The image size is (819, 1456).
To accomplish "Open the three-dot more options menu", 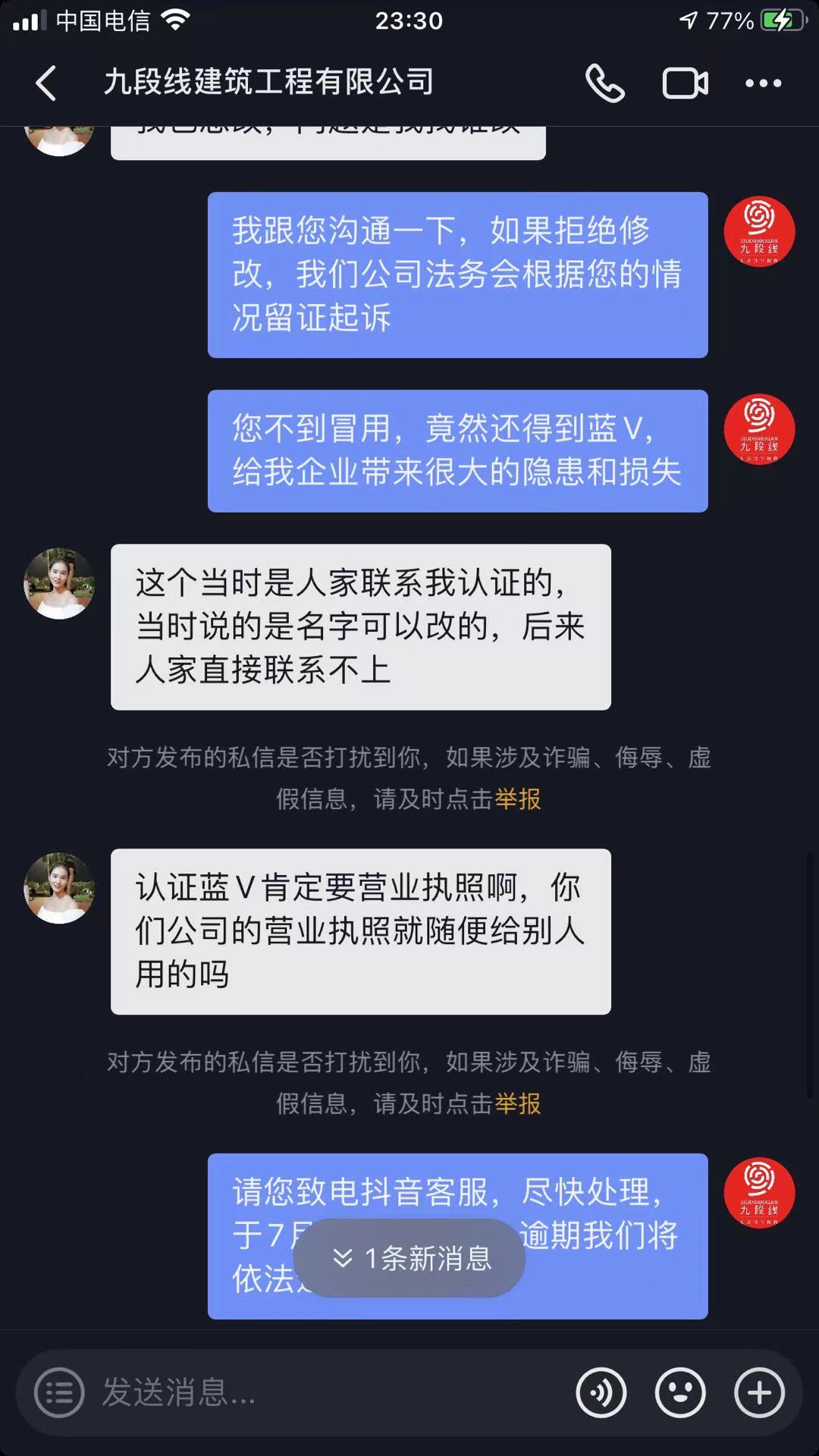I will pos(763,83).
